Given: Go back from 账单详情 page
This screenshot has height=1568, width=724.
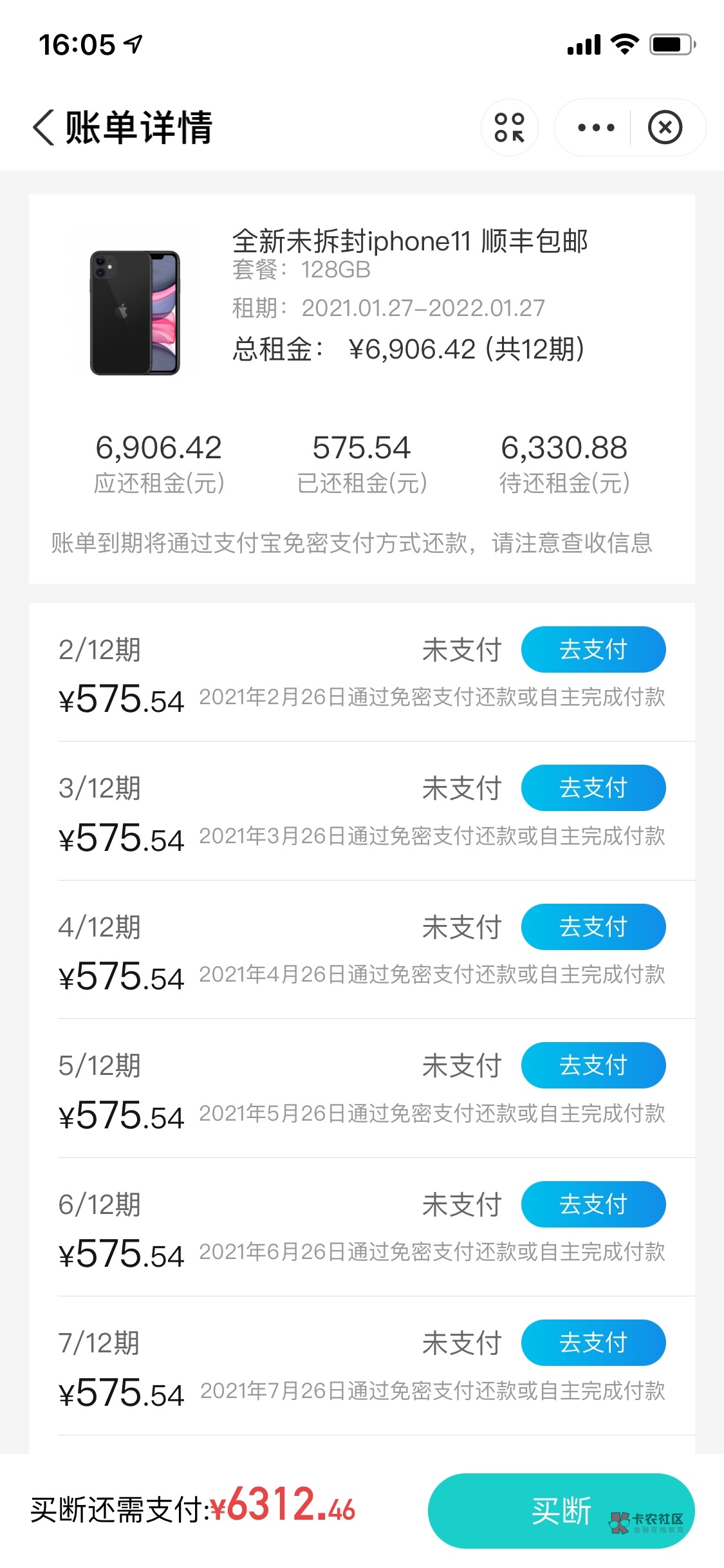Looking at the screenshot, I should coord(44,127).
